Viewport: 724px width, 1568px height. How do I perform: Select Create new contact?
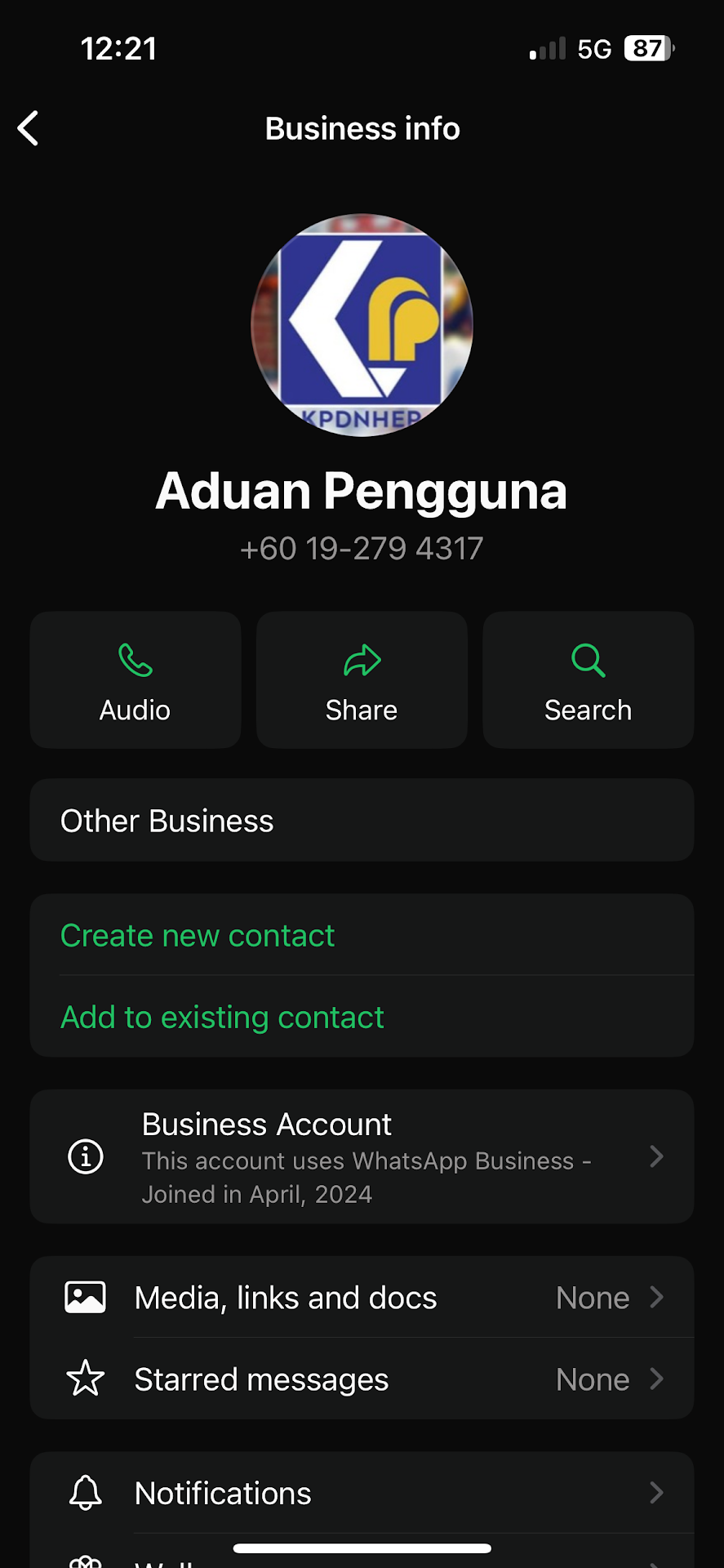click(x=198, y=935)
